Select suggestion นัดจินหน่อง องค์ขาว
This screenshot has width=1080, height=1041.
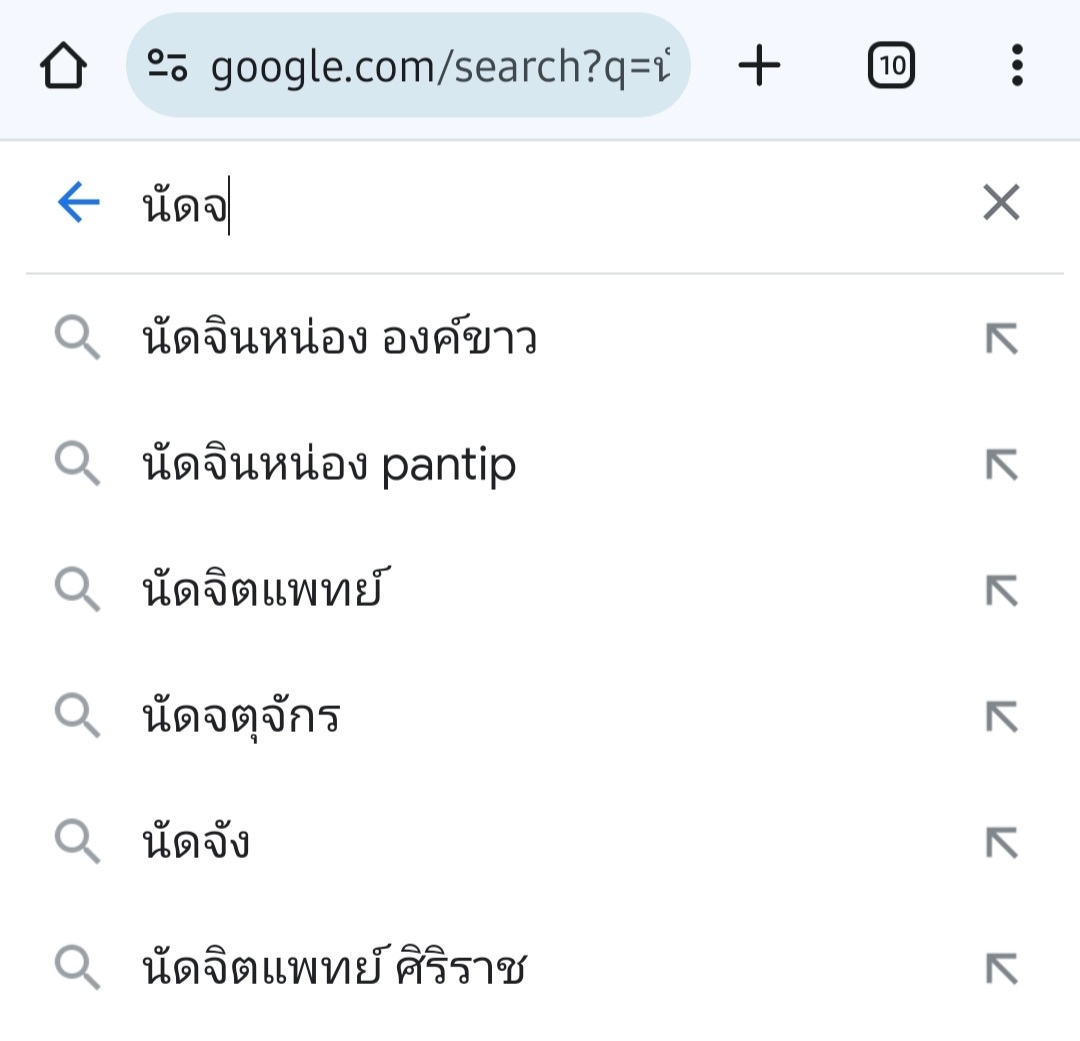pos(340,340)
